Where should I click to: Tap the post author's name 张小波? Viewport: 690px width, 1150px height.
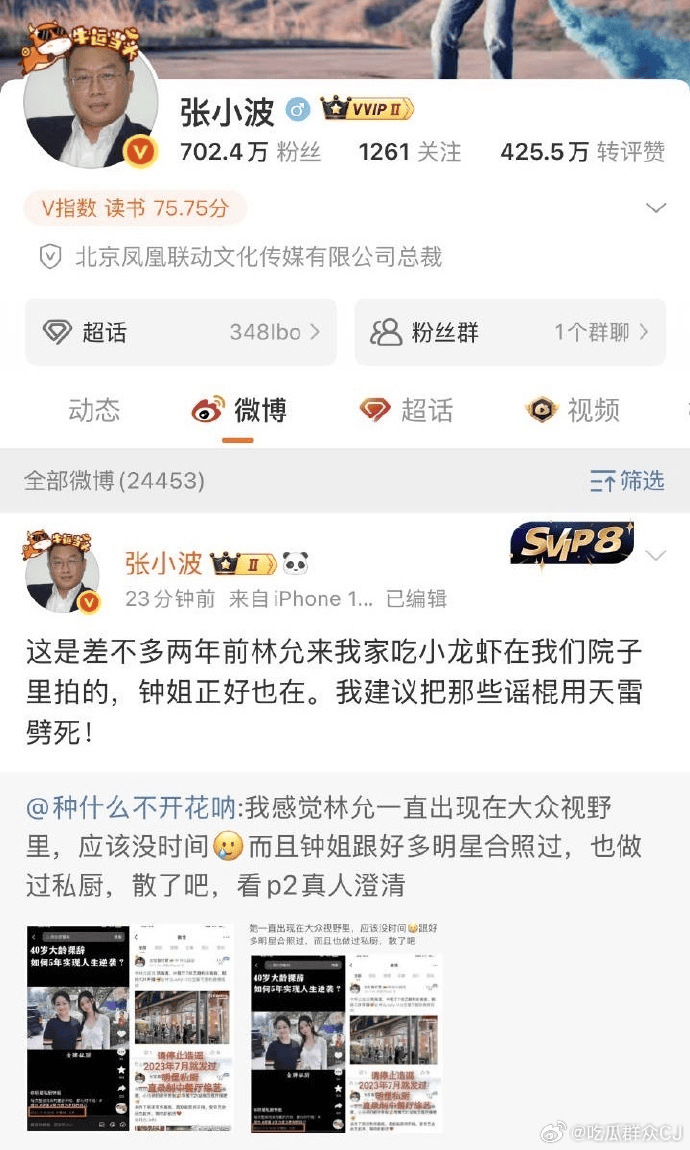point(163,563)
